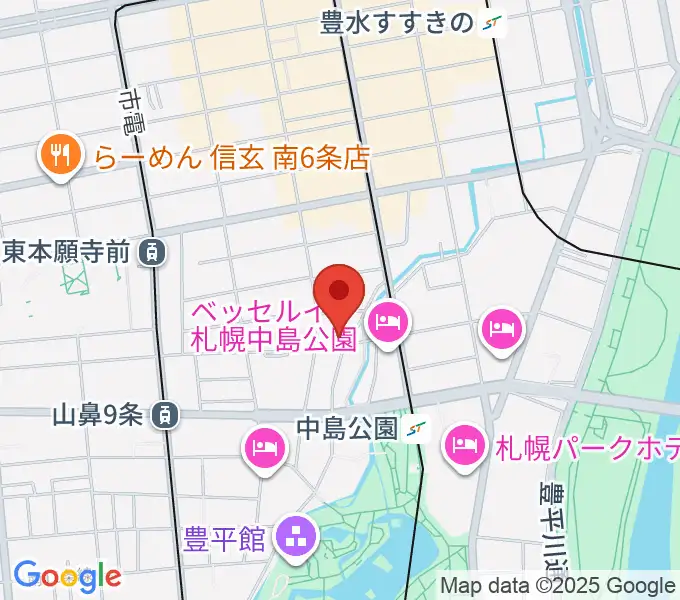
Task: Tap the 中島公園 subway station icon
Action: click(x=416, y=428)
